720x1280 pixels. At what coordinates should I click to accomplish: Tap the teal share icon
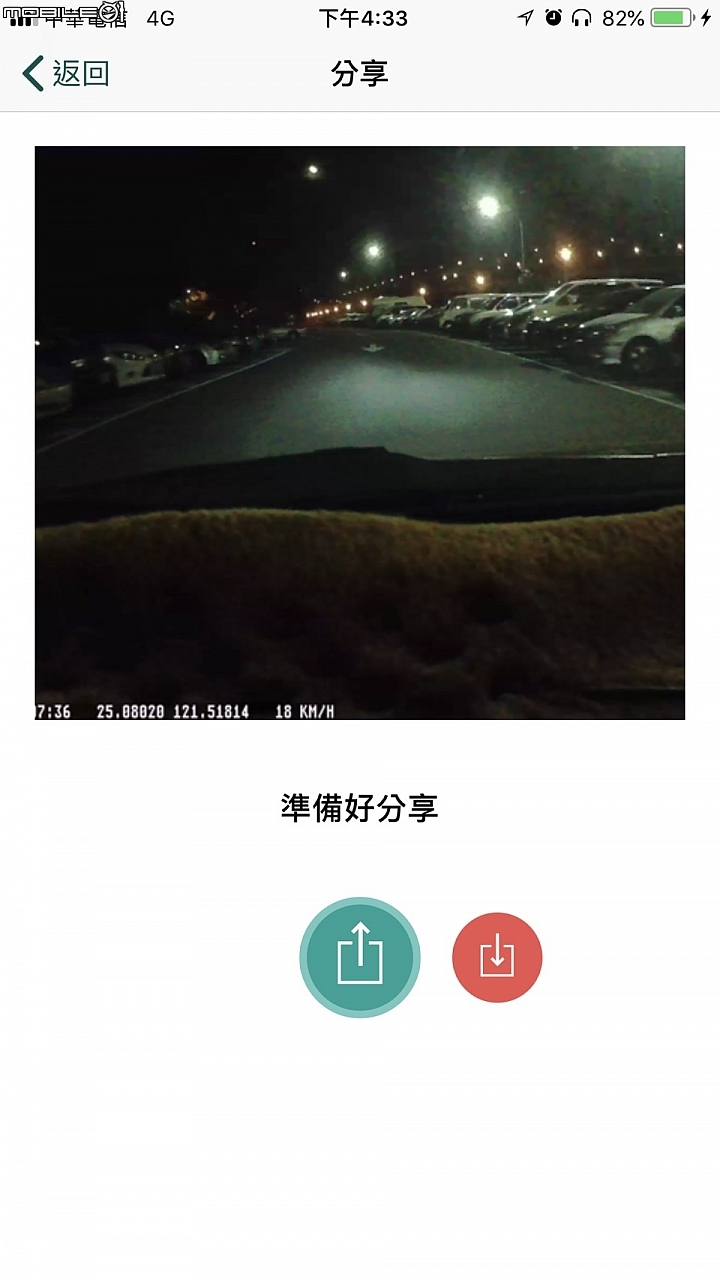pyautogui.click(x=360, y=957)
